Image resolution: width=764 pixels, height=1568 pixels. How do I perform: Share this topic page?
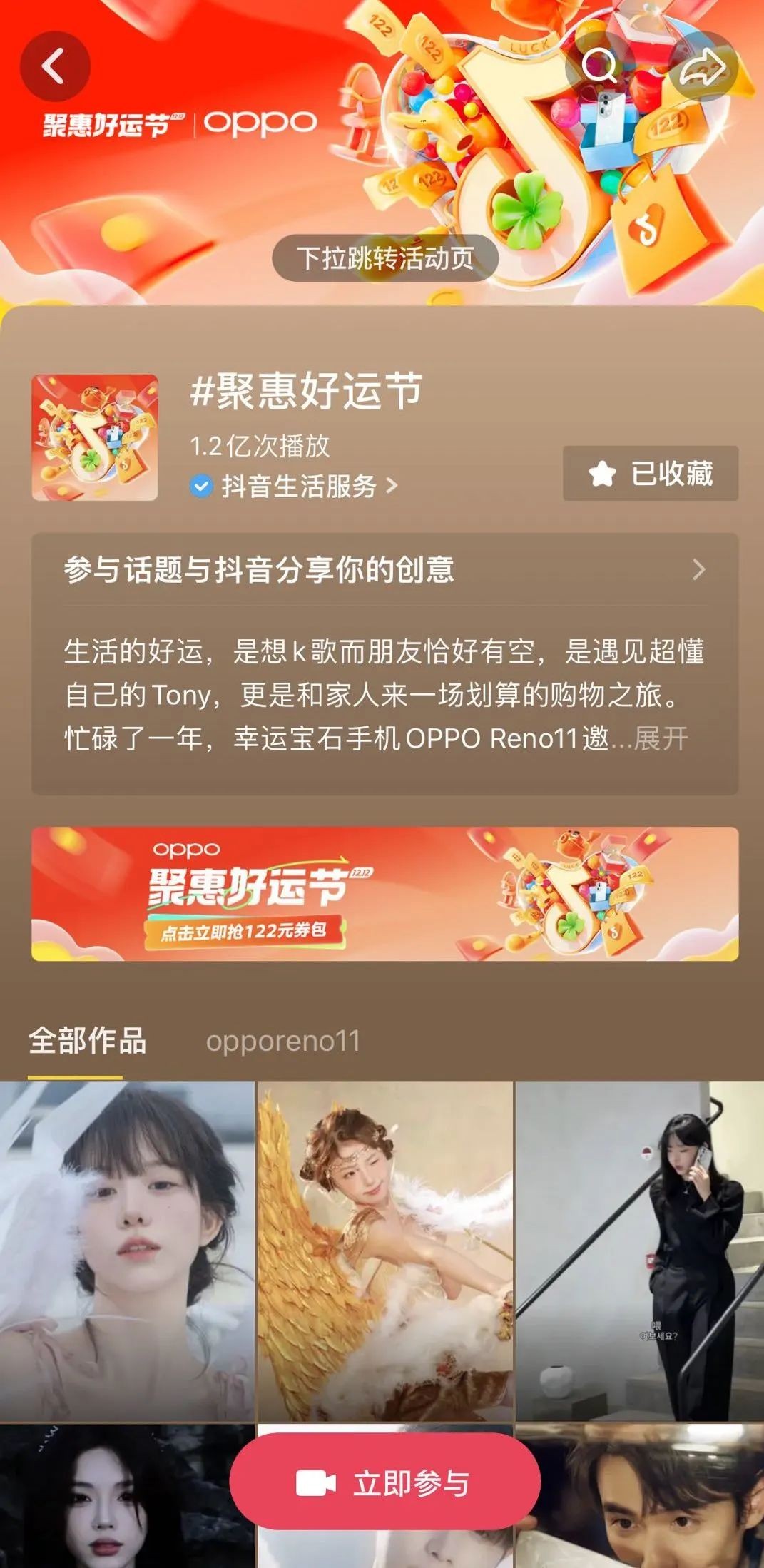coord(702,67)
